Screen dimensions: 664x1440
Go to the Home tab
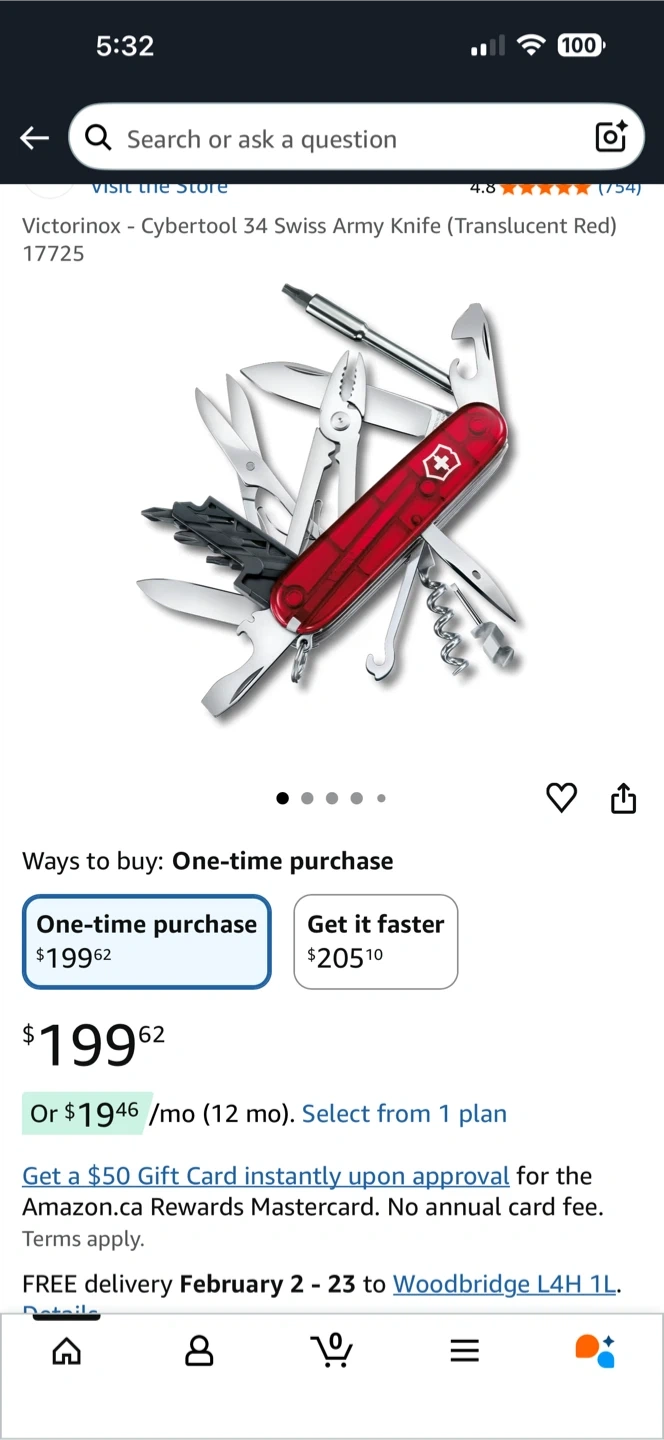point(67,1352)
